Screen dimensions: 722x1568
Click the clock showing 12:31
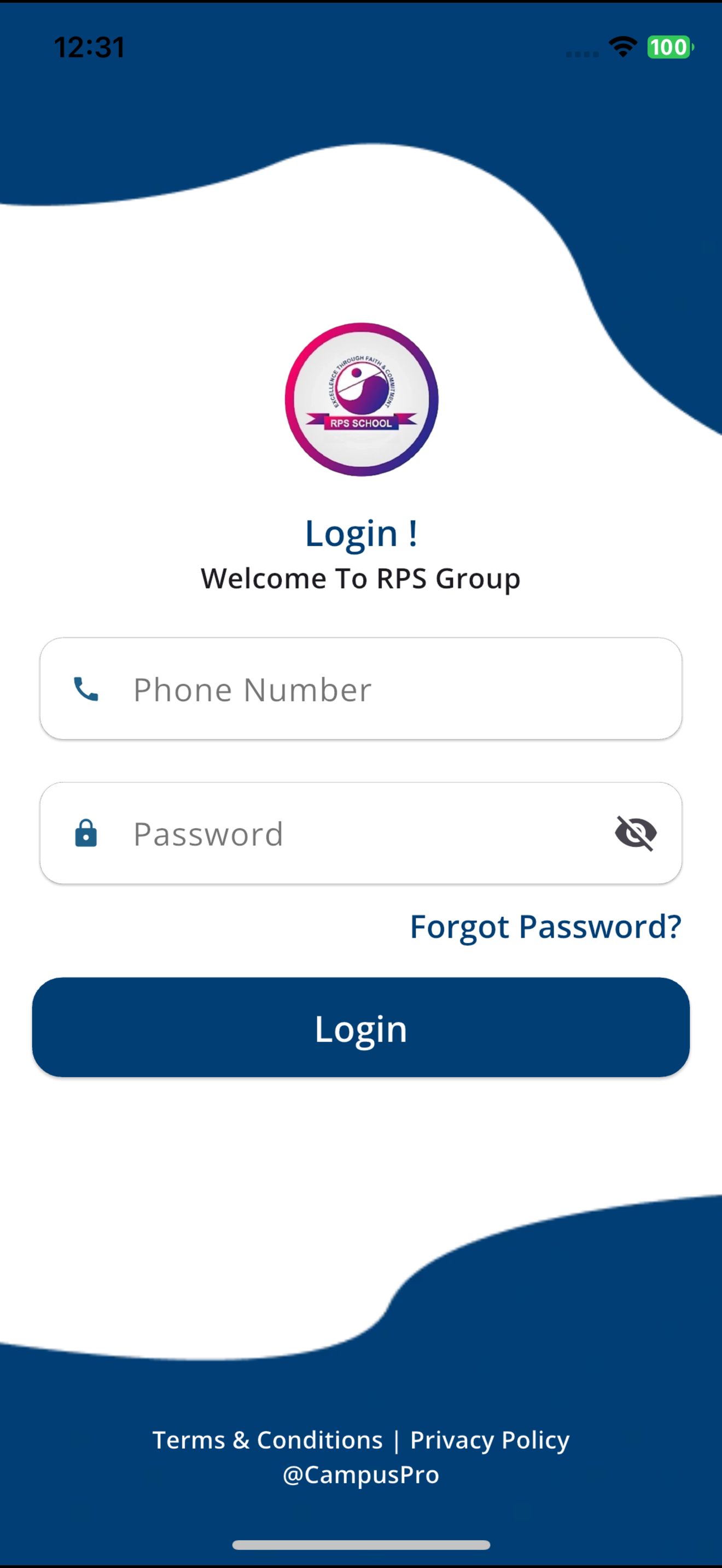click(x=89, y=48)
